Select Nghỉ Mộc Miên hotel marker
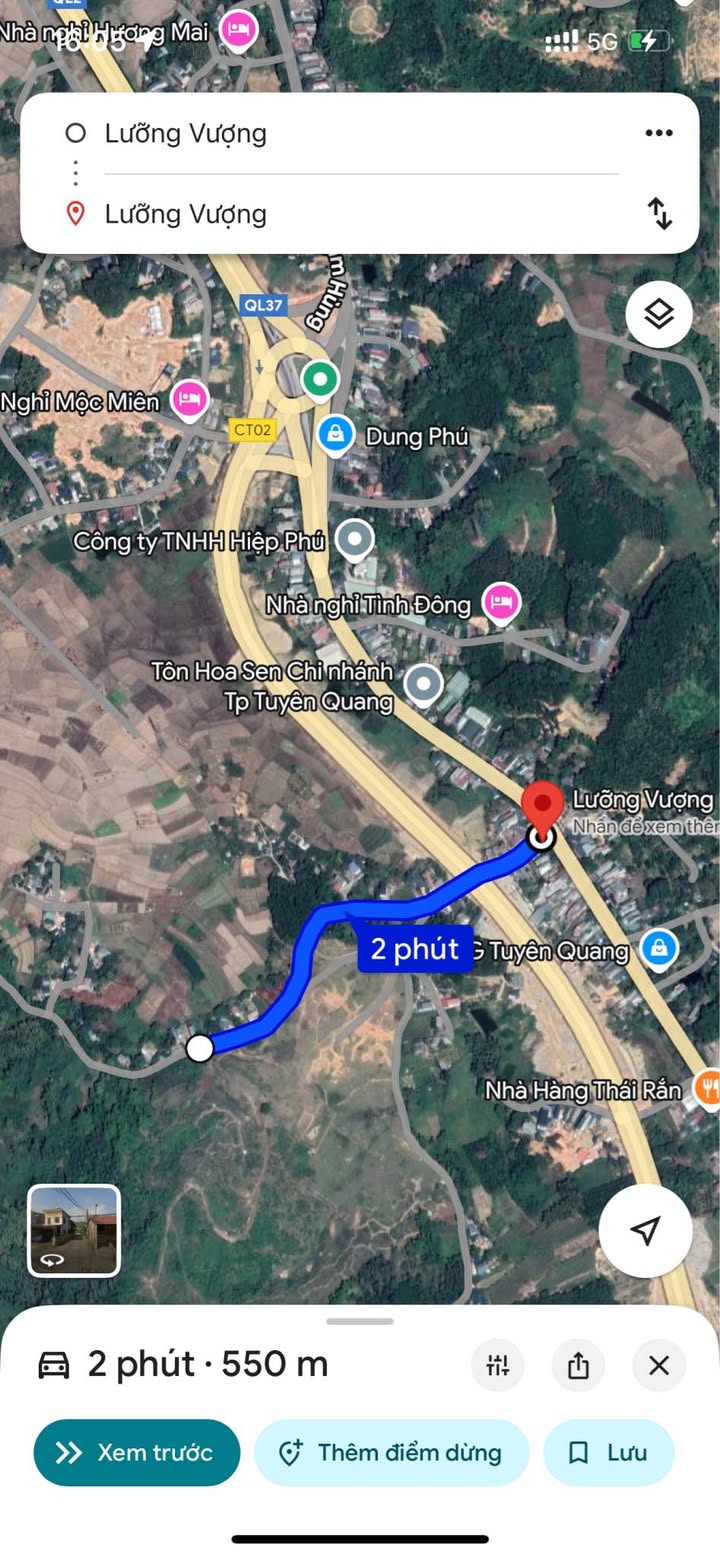 pos(189,400)
